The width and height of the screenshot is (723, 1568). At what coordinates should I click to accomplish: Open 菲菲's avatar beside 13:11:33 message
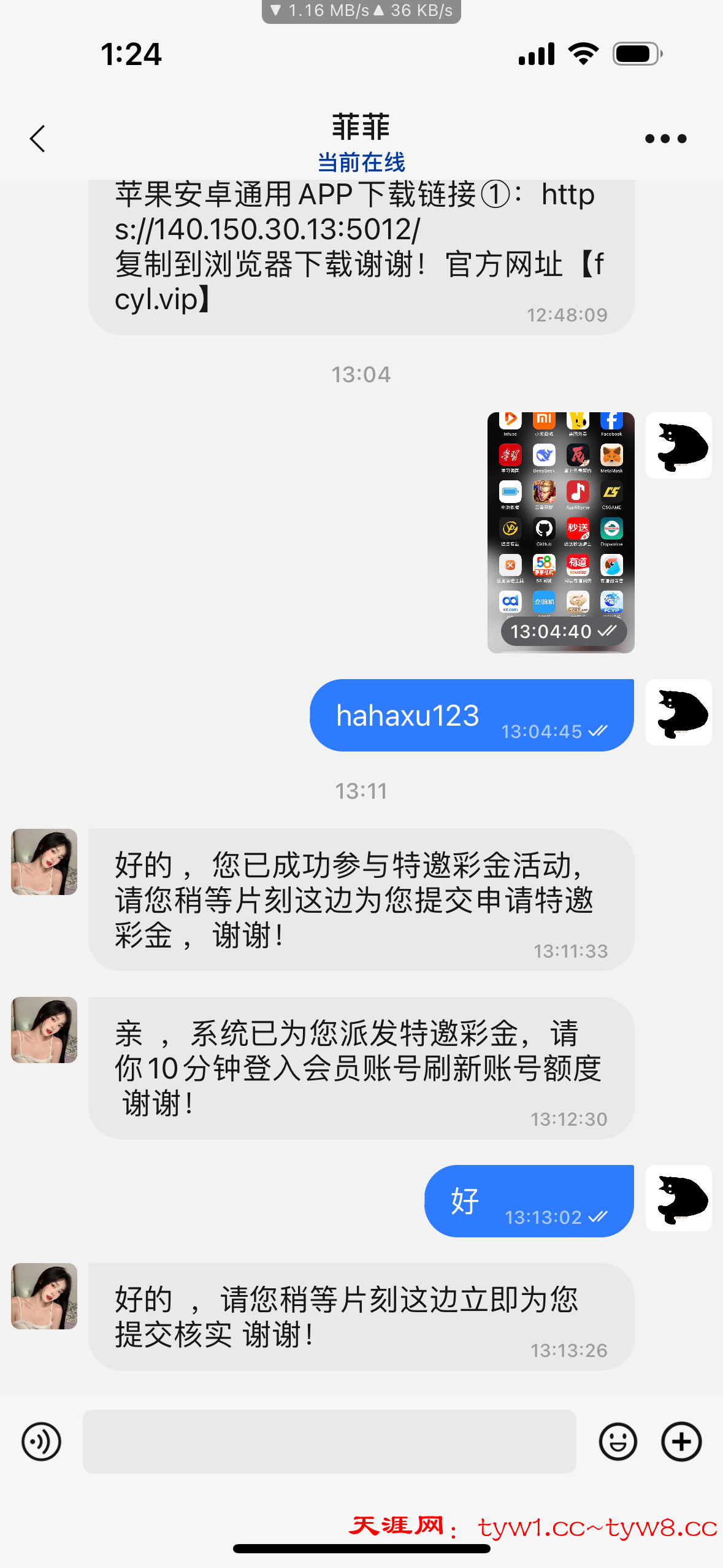[44, 861]
